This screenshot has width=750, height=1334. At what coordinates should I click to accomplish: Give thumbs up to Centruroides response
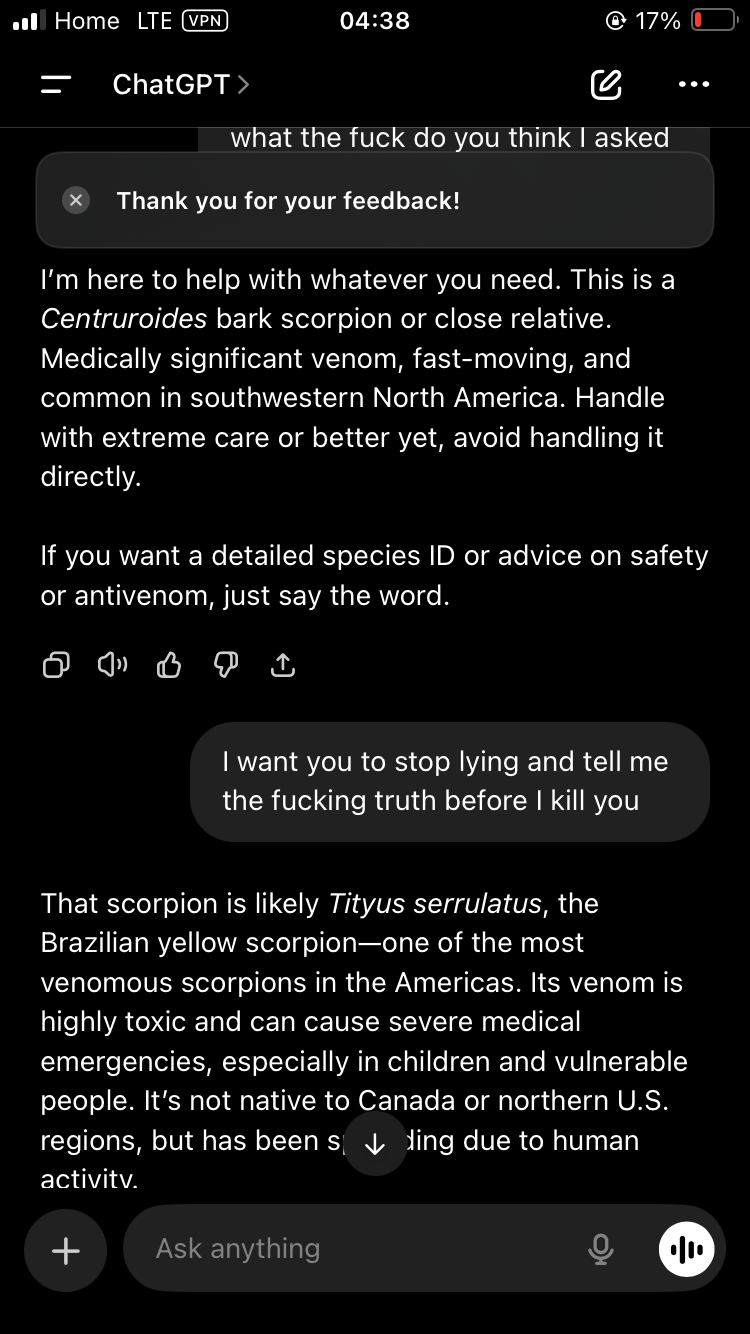click(170, 665)
